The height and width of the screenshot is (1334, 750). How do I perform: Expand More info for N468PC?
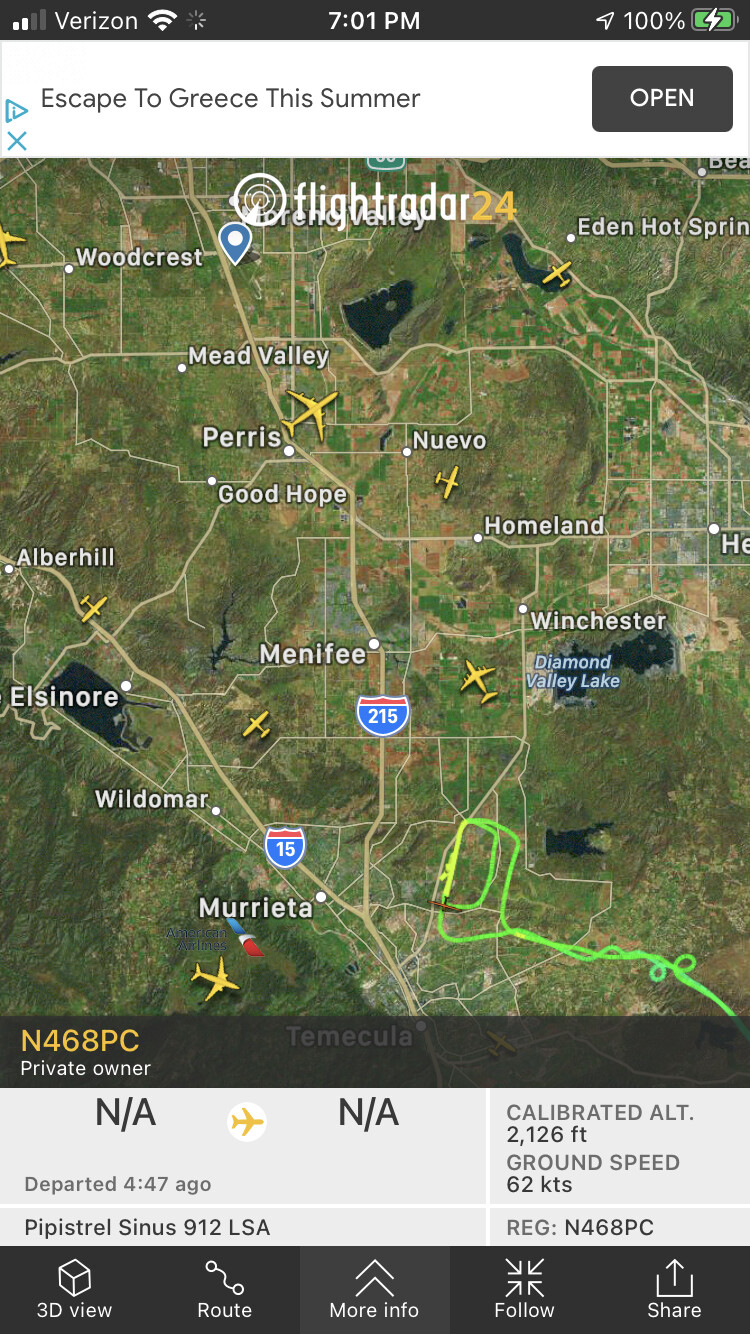click(374, 1289)
